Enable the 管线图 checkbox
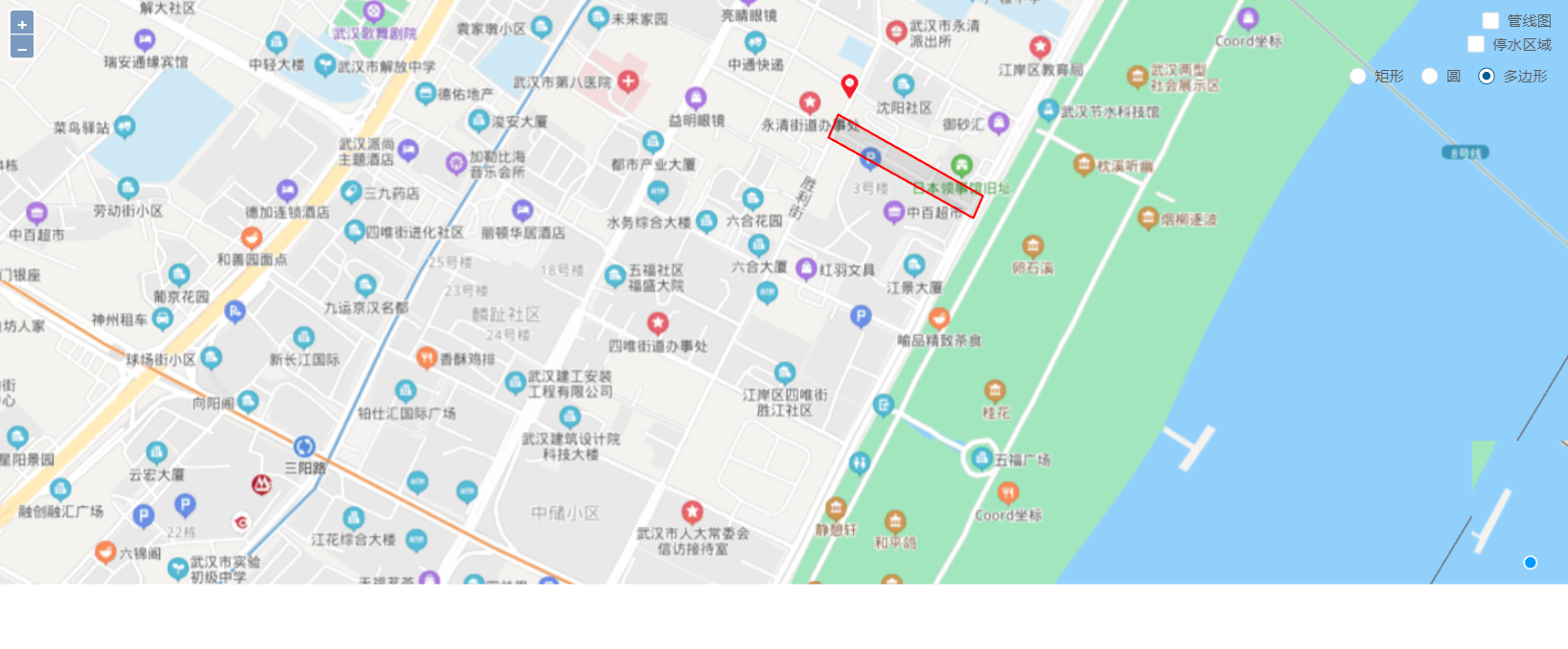The image size is (1568, 649). [1490, 20]
